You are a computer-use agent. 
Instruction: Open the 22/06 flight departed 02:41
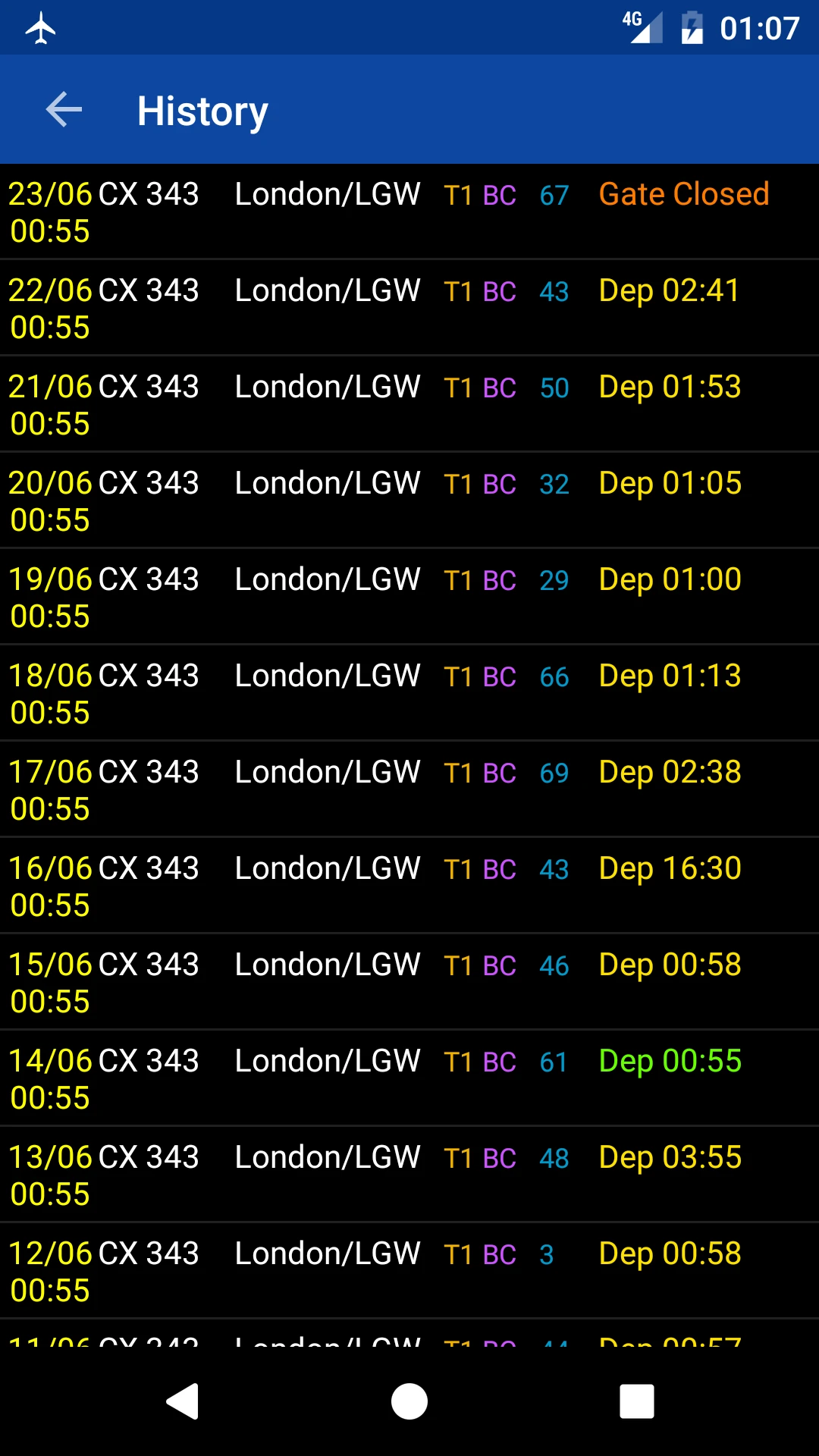[x=409, y=308]
